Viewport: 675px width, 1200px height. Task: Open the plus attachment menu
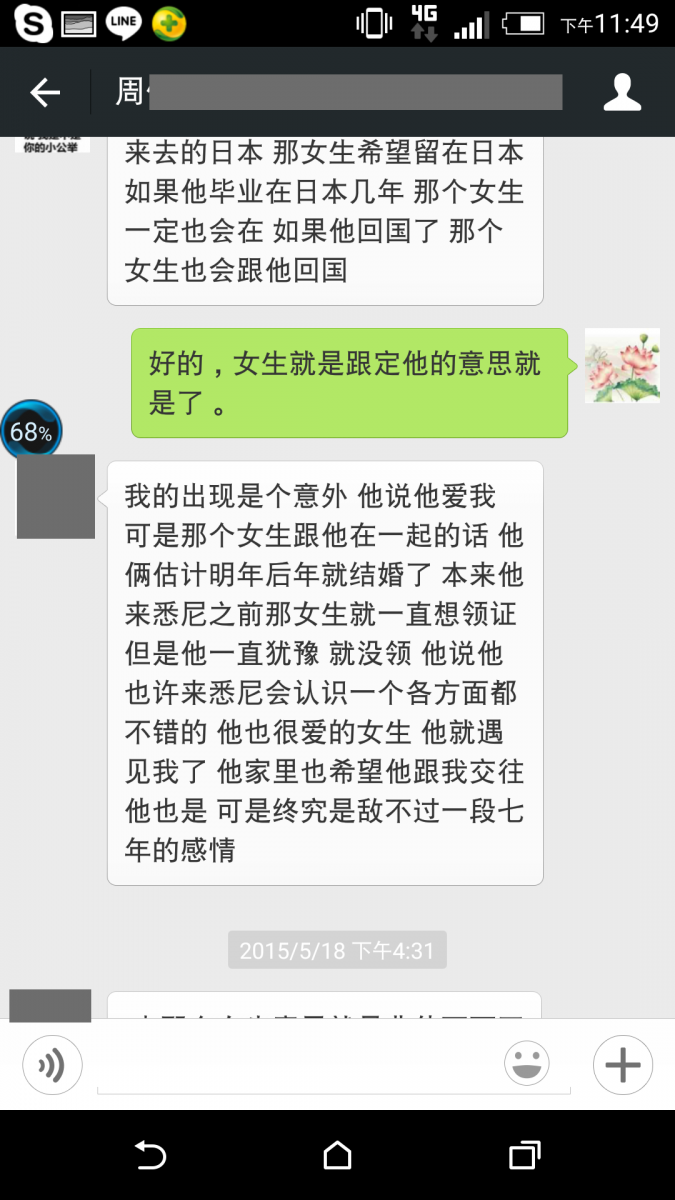click(x=622, y=1065)
